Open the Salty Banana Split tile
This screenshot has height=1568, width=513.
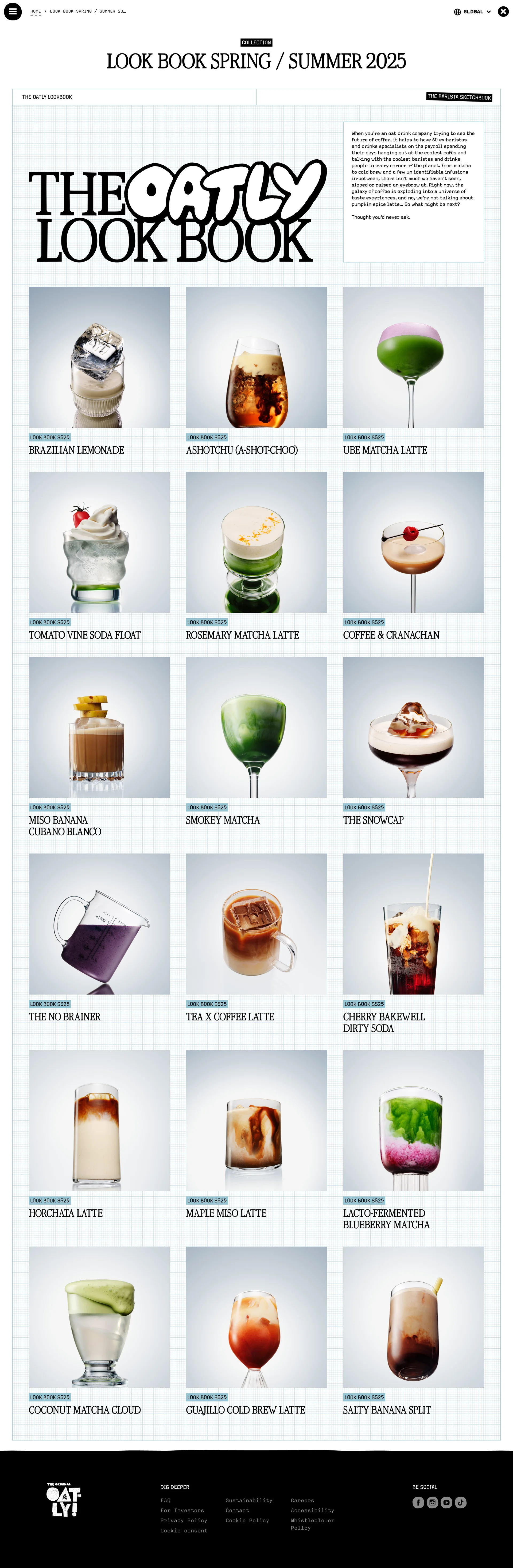click(x=413, y=1317)
